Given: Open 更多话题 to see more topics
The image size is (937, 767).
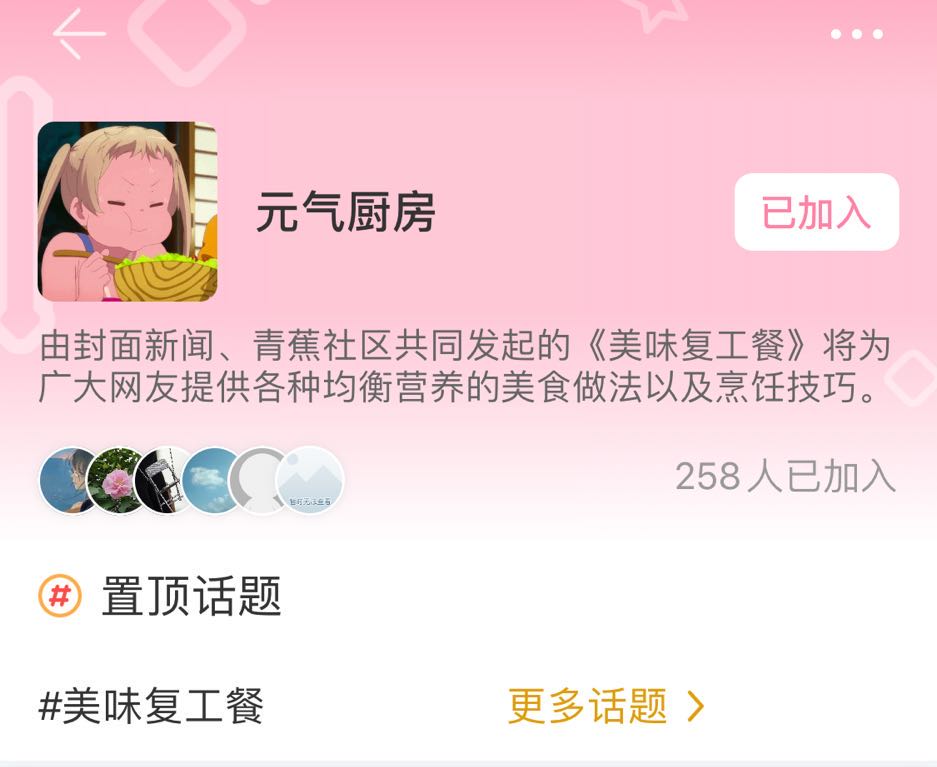Looking at the screenshot, I should coord(605,707).
